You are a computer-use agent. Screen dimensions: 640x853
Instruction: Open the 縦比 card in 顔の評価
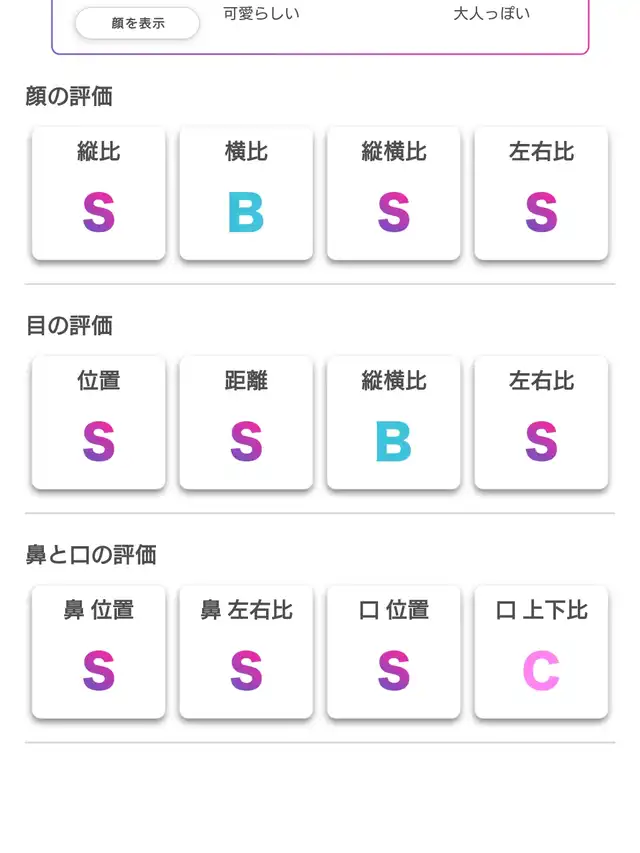coord(99,193)
